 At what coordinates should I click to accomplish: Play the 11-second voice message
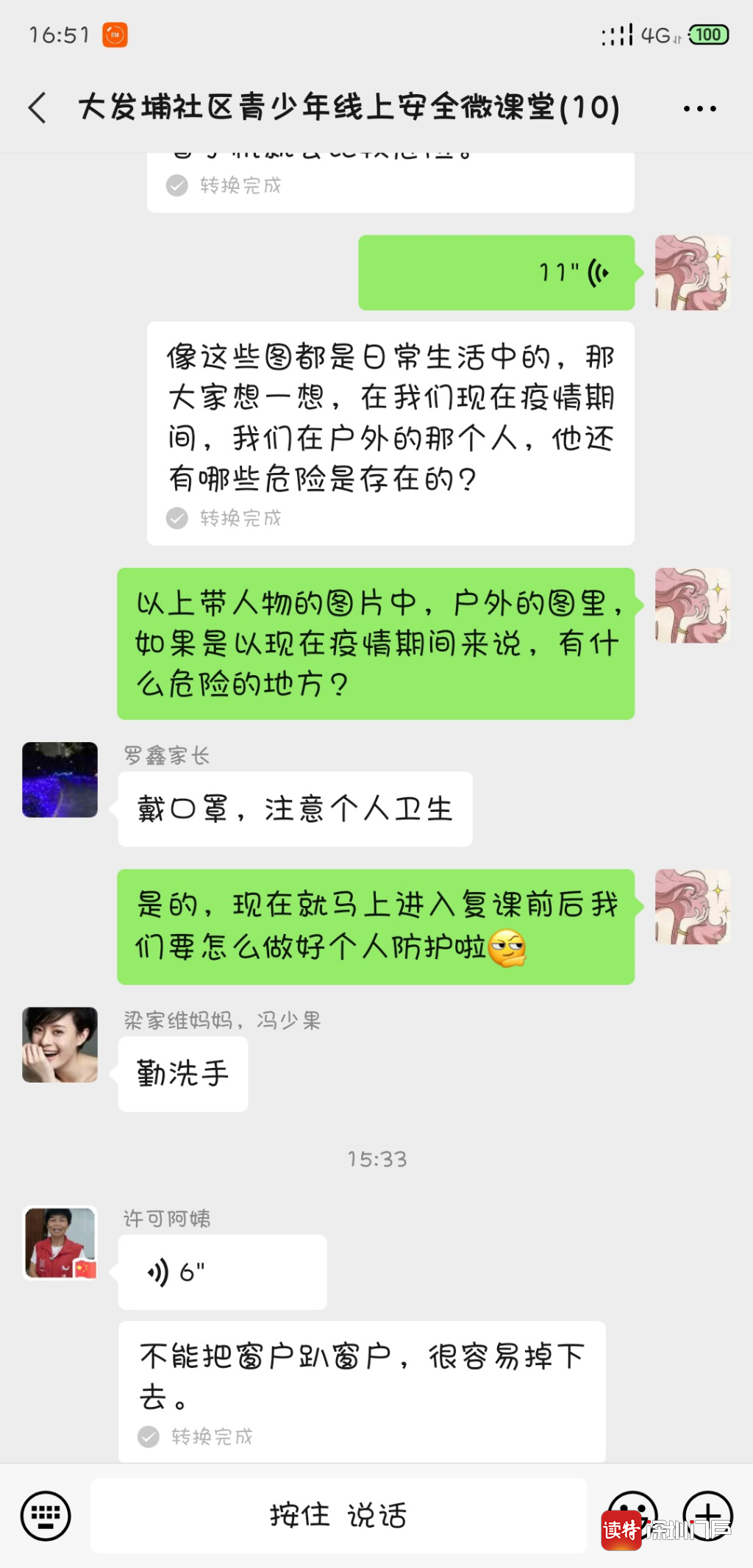tap(496, 273)
